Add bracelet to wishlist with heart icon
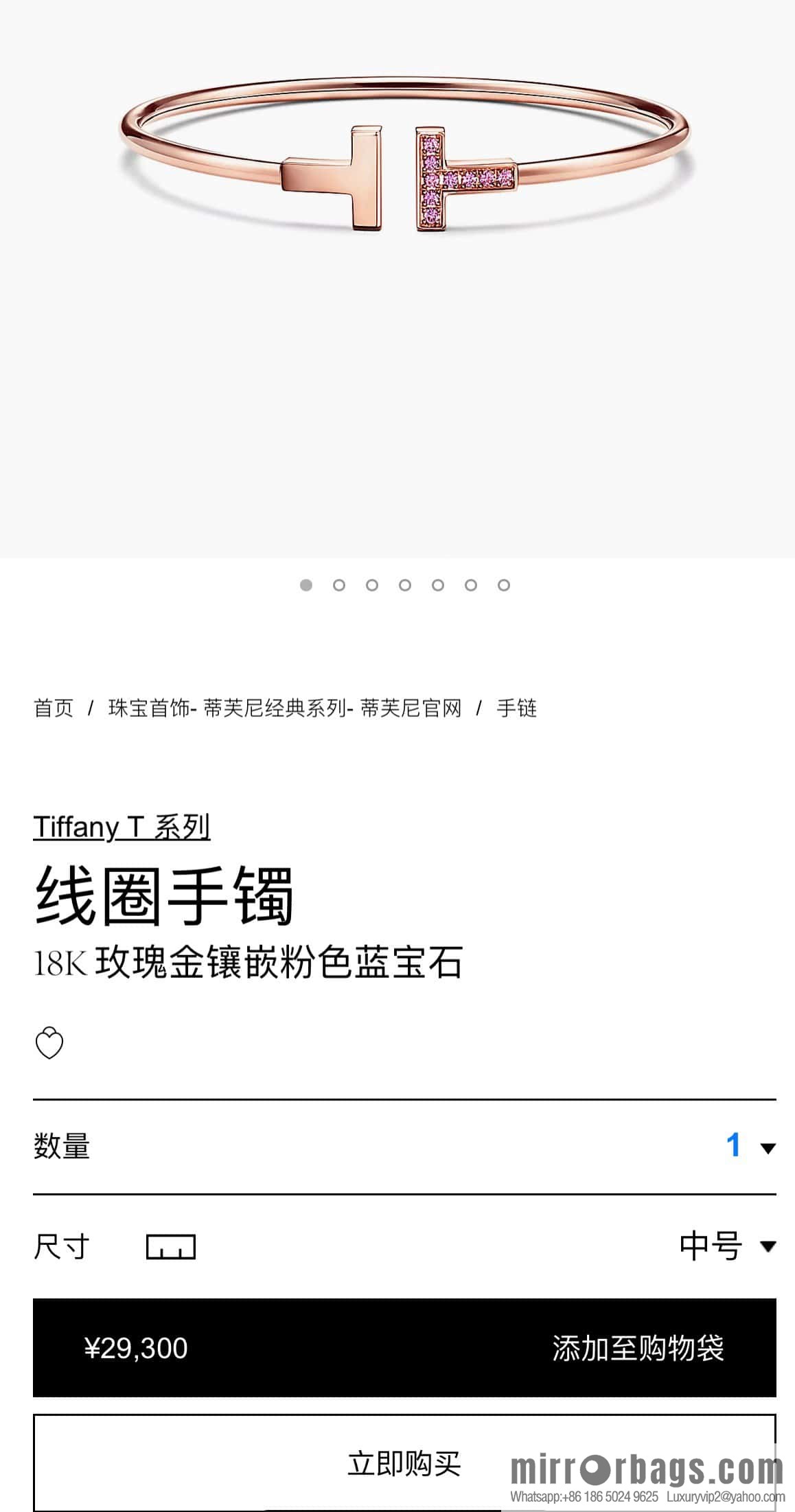795x1512 pixels. coord(49,1043)
